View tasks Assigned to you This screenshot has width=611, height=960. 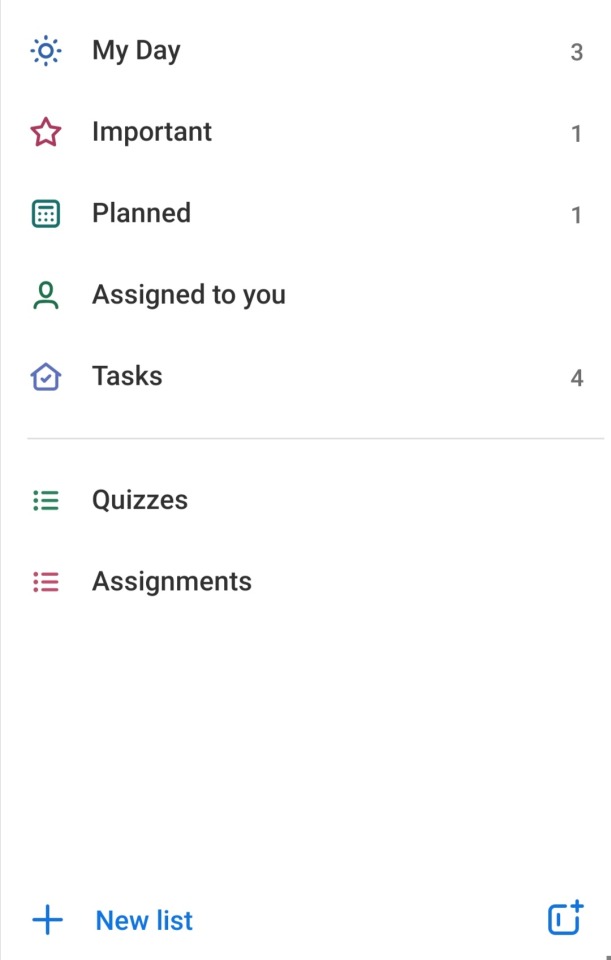[x=188, y=295]
